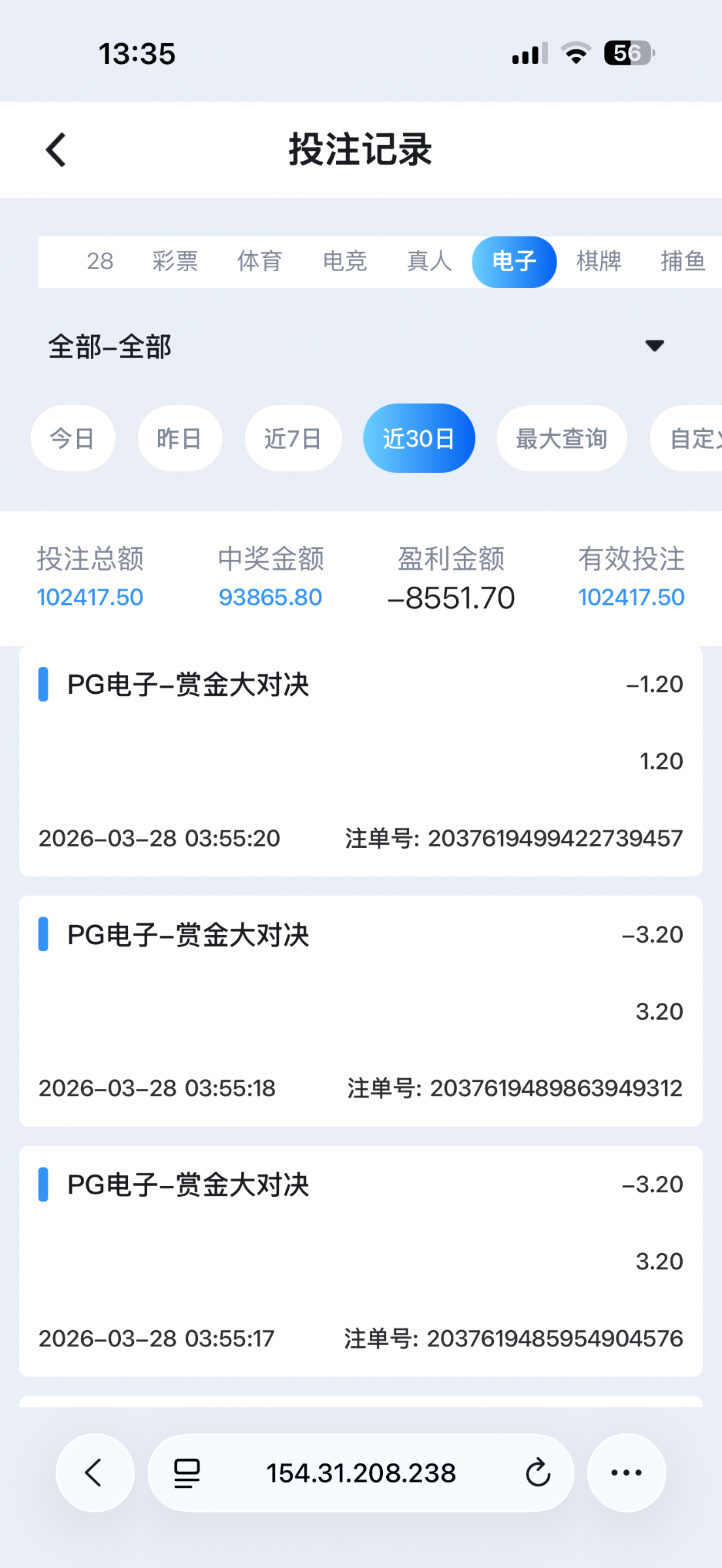Select the 体育 tab
722x1568 pixels.
point(259,261)
